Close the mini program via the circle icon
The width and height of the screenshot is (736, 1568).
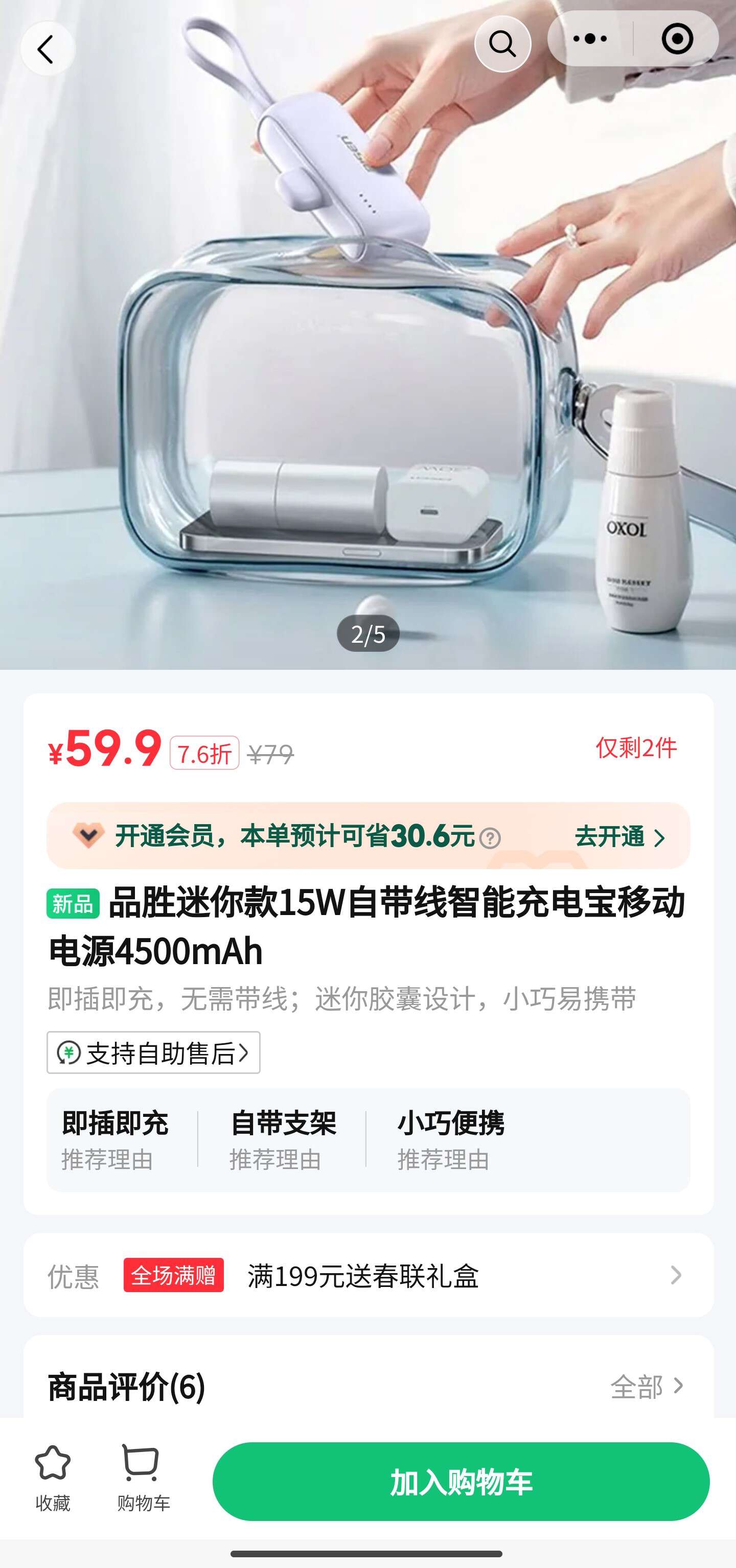click(x=677, y=39)
